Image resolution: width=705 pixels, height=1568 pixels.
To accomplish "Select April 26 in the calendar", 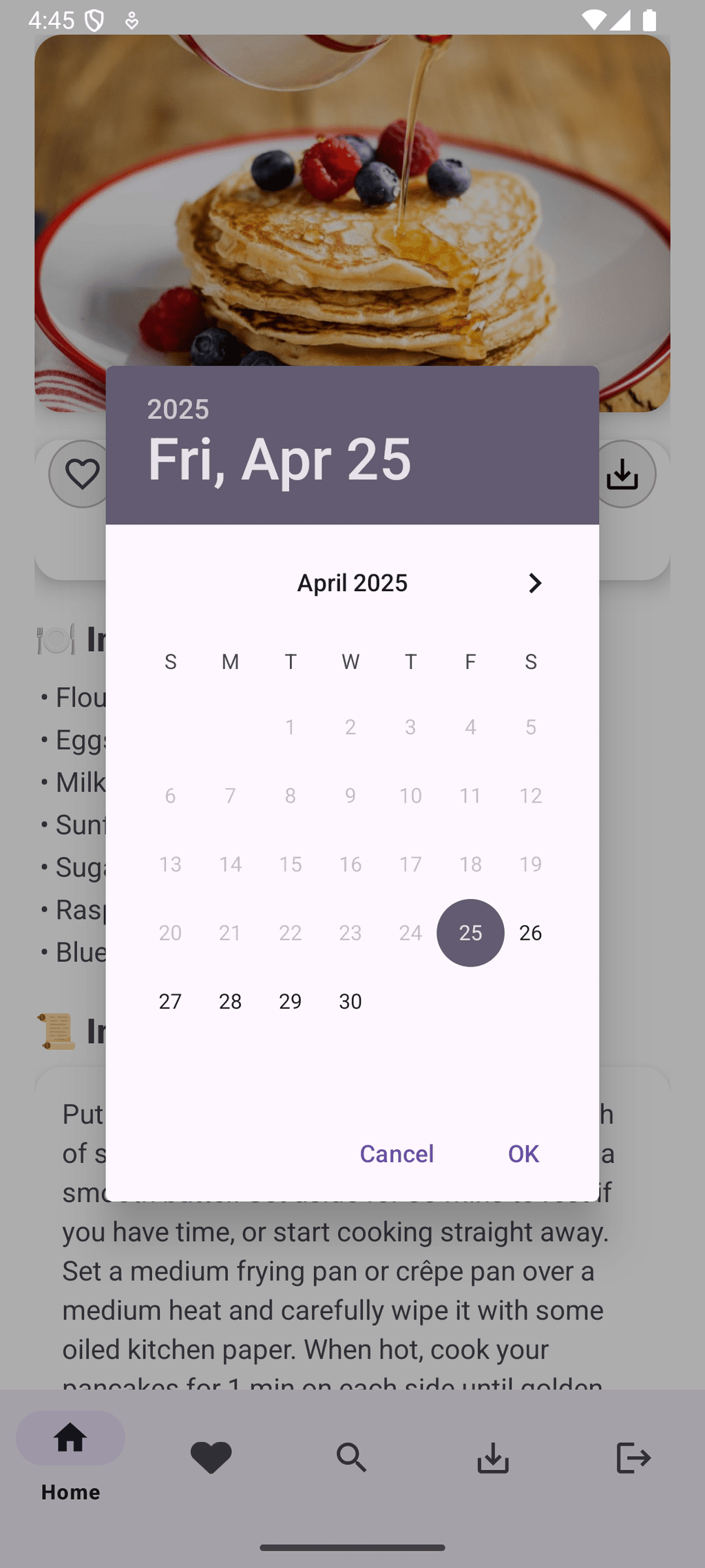I will [x=530, y=933].
